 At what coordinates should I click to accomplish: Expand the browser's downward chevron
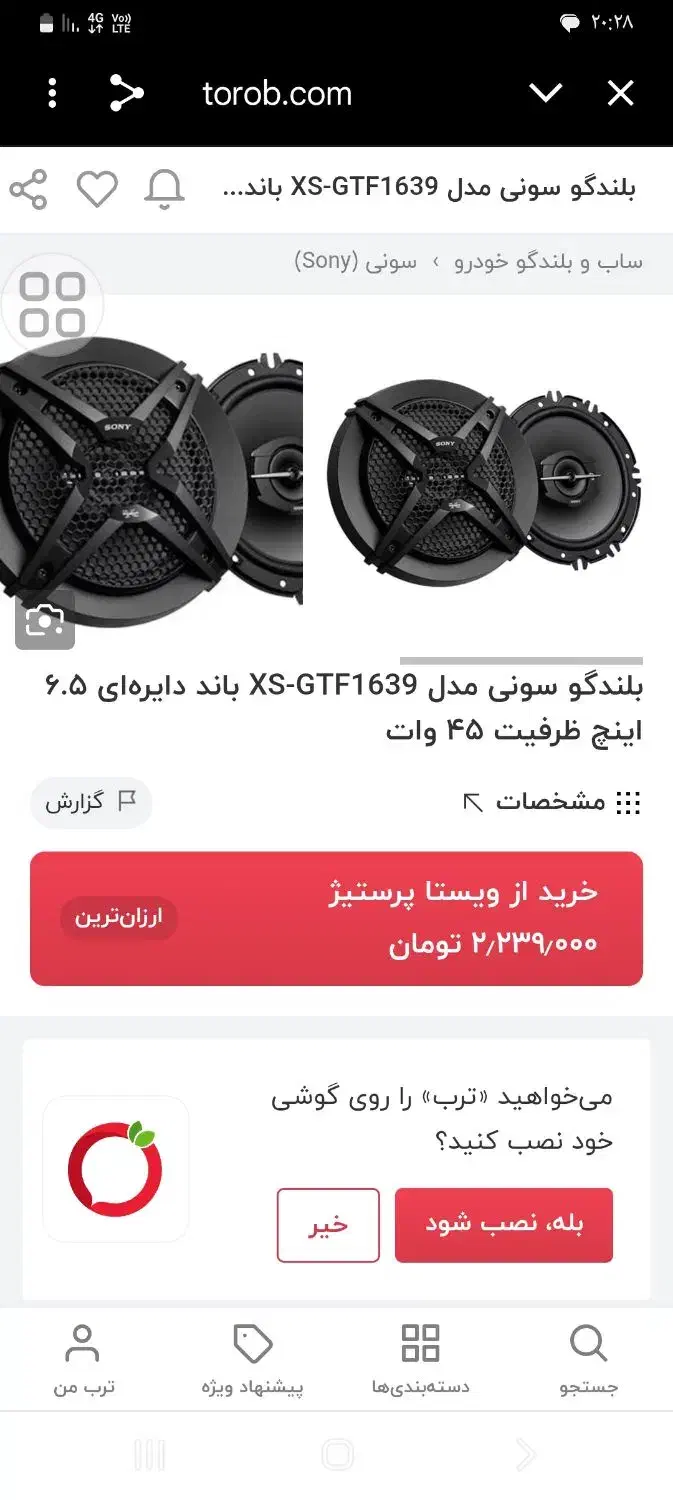[x=545, y=94]
